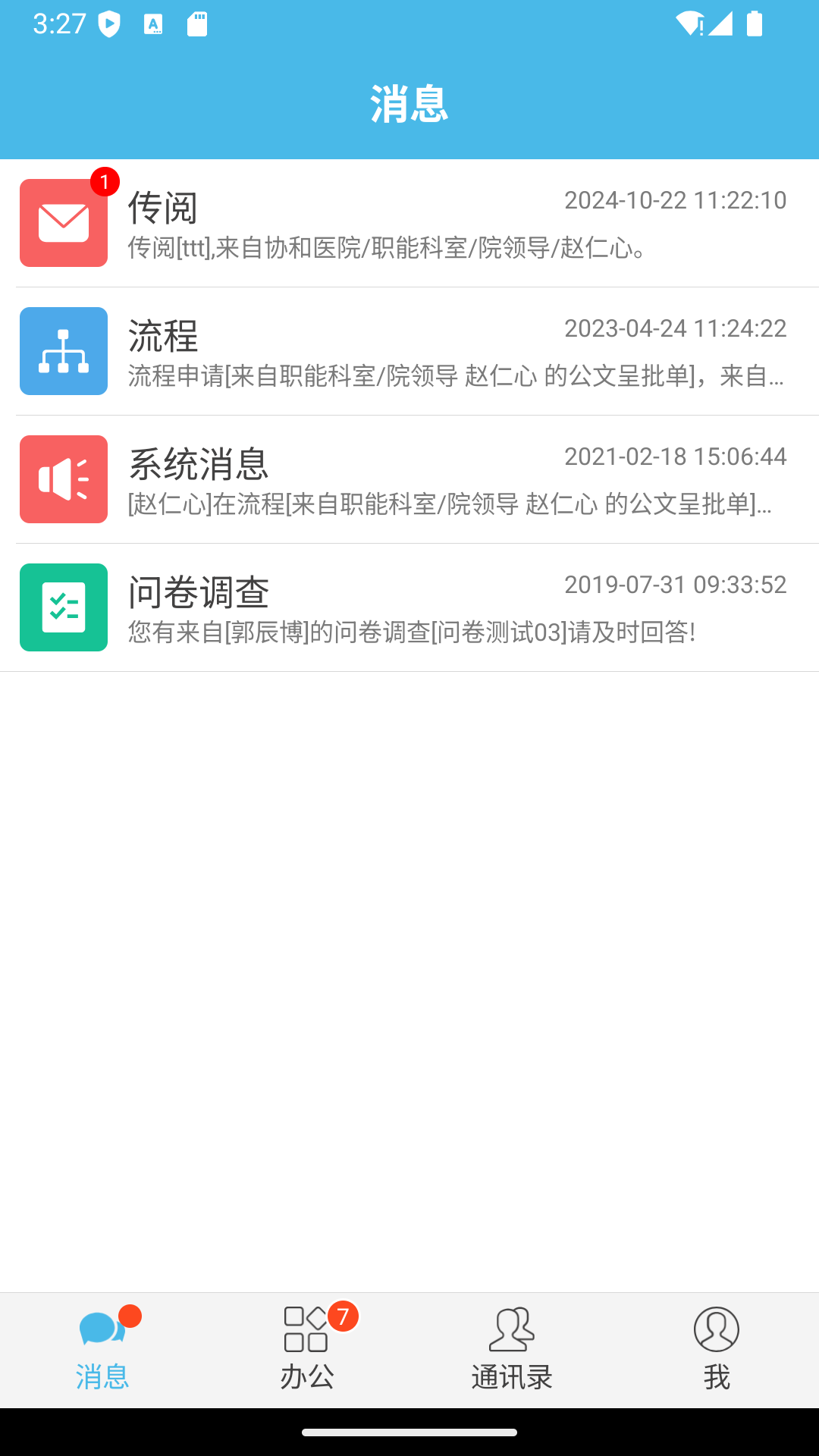The height and width of the screenshot is (1456, 819).
Task: Tap the unread badge on 传阅
Action: [104, 180]
